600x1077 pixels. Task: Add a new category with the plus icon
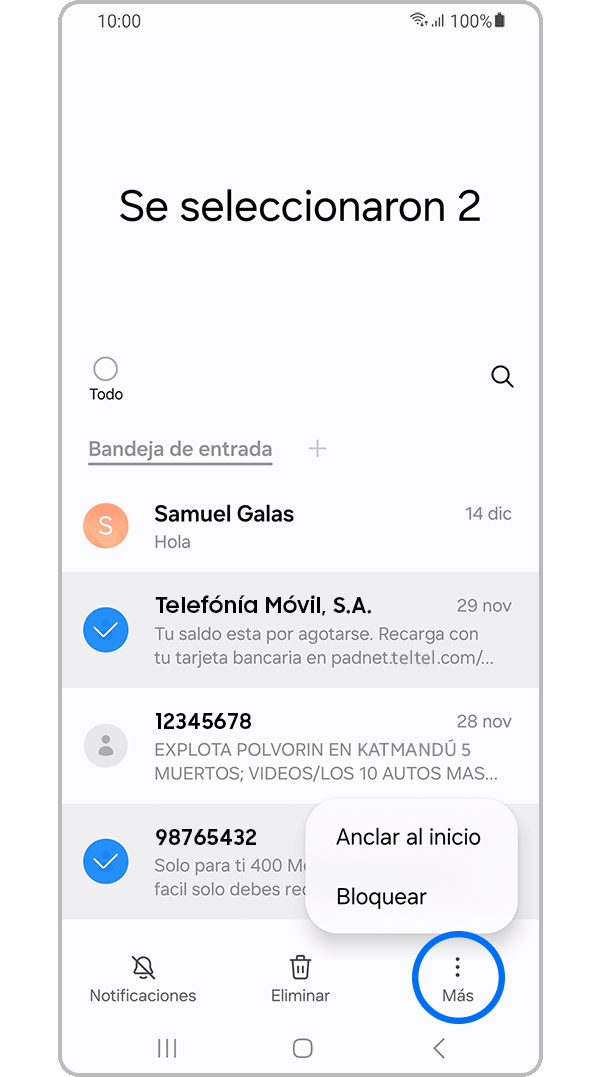click(x=317, y=449)
